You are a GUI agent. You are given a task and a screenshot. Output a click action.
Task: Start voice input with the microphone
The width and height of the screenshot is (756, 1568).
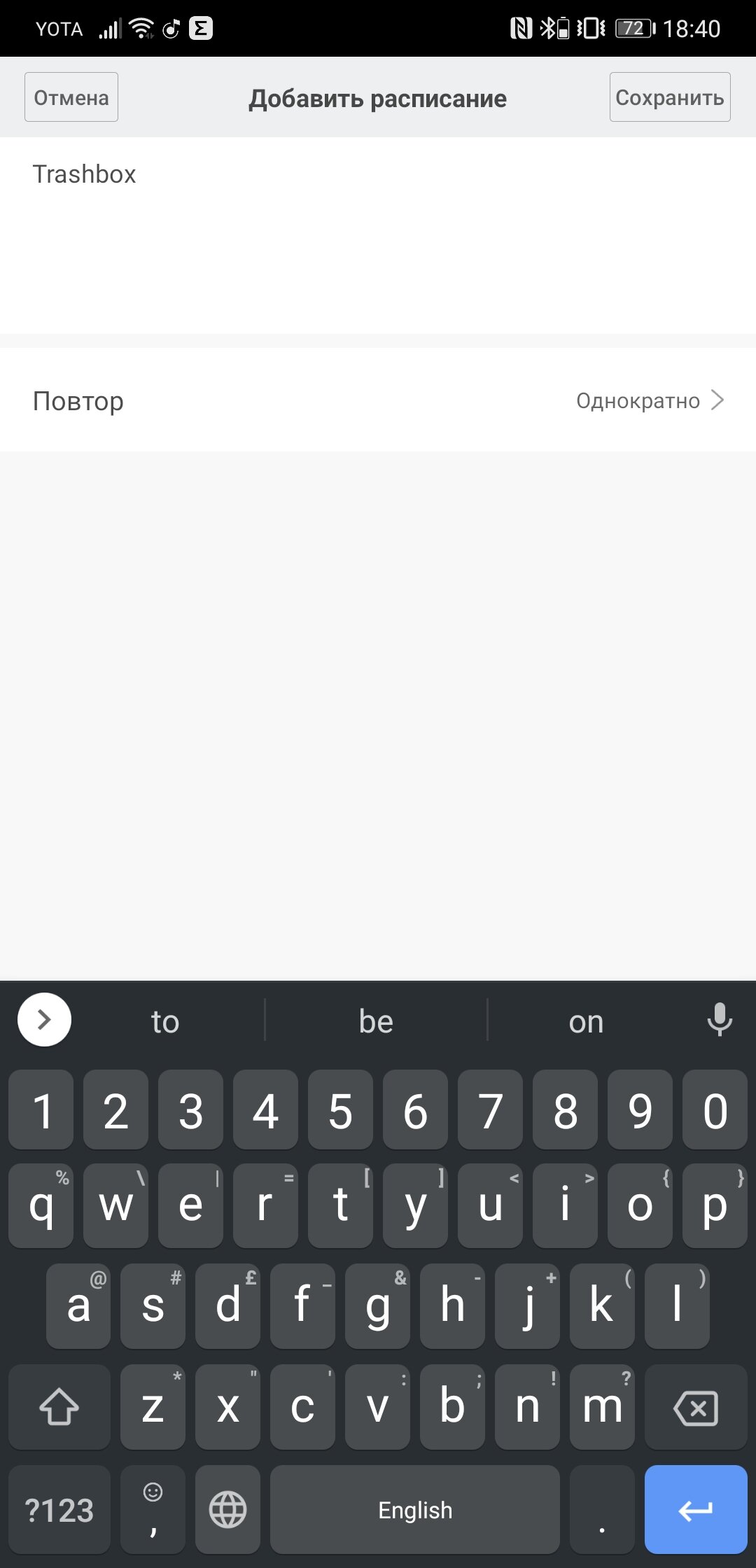719,1020
